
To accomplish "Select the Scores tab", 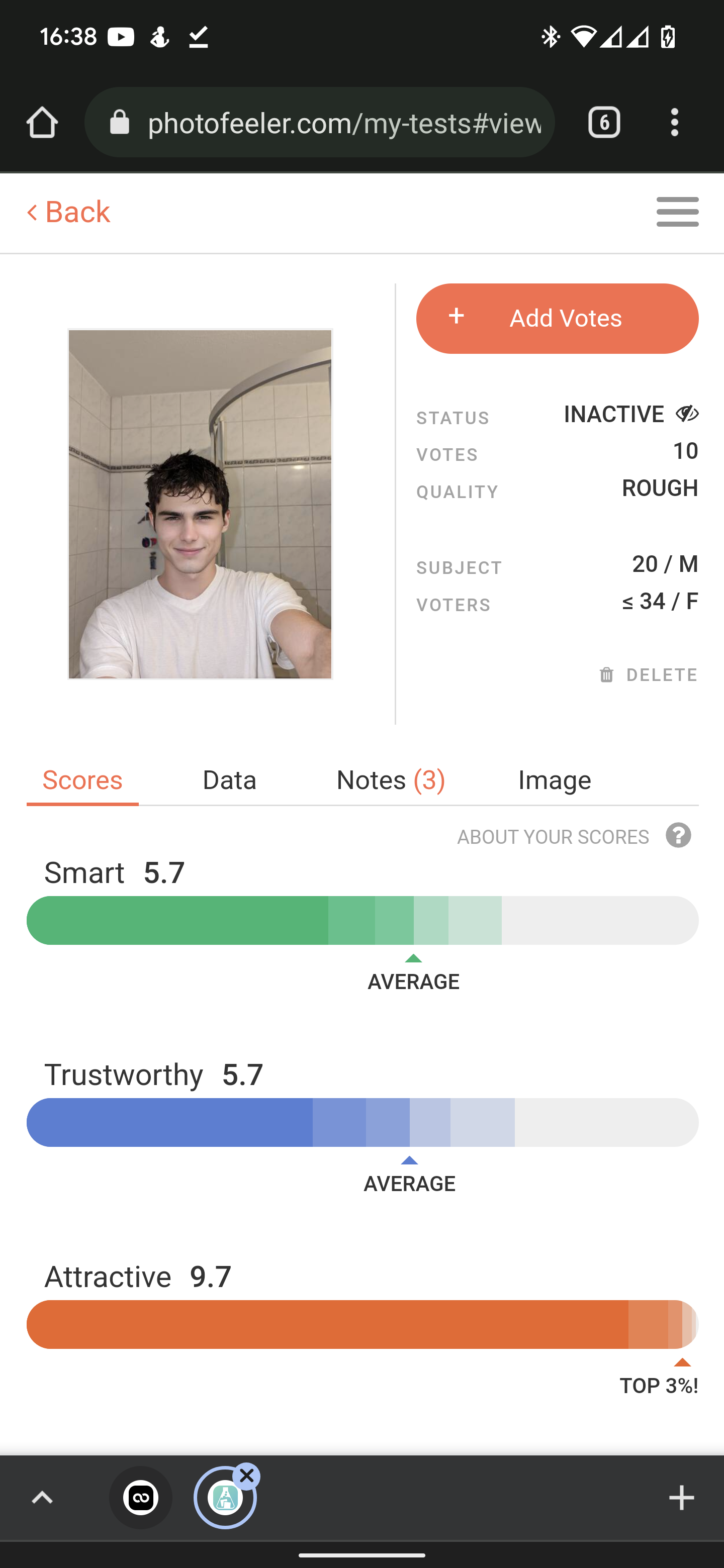I will [82, 780].
